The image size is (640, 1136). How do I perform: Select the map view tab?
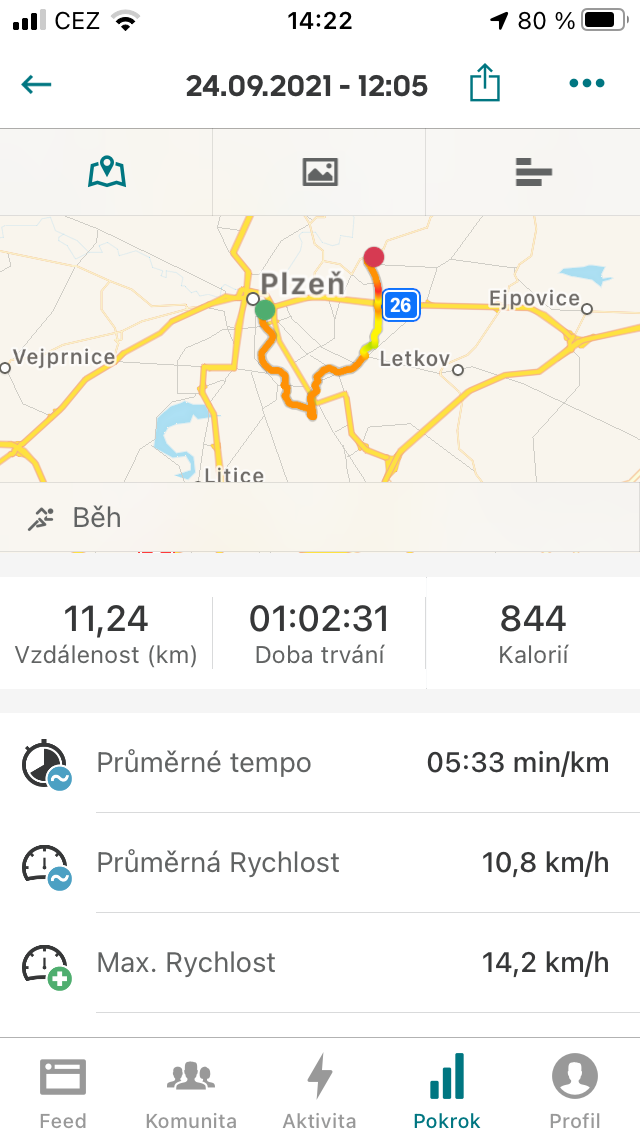pyautogui.click(x=107, y=172)
